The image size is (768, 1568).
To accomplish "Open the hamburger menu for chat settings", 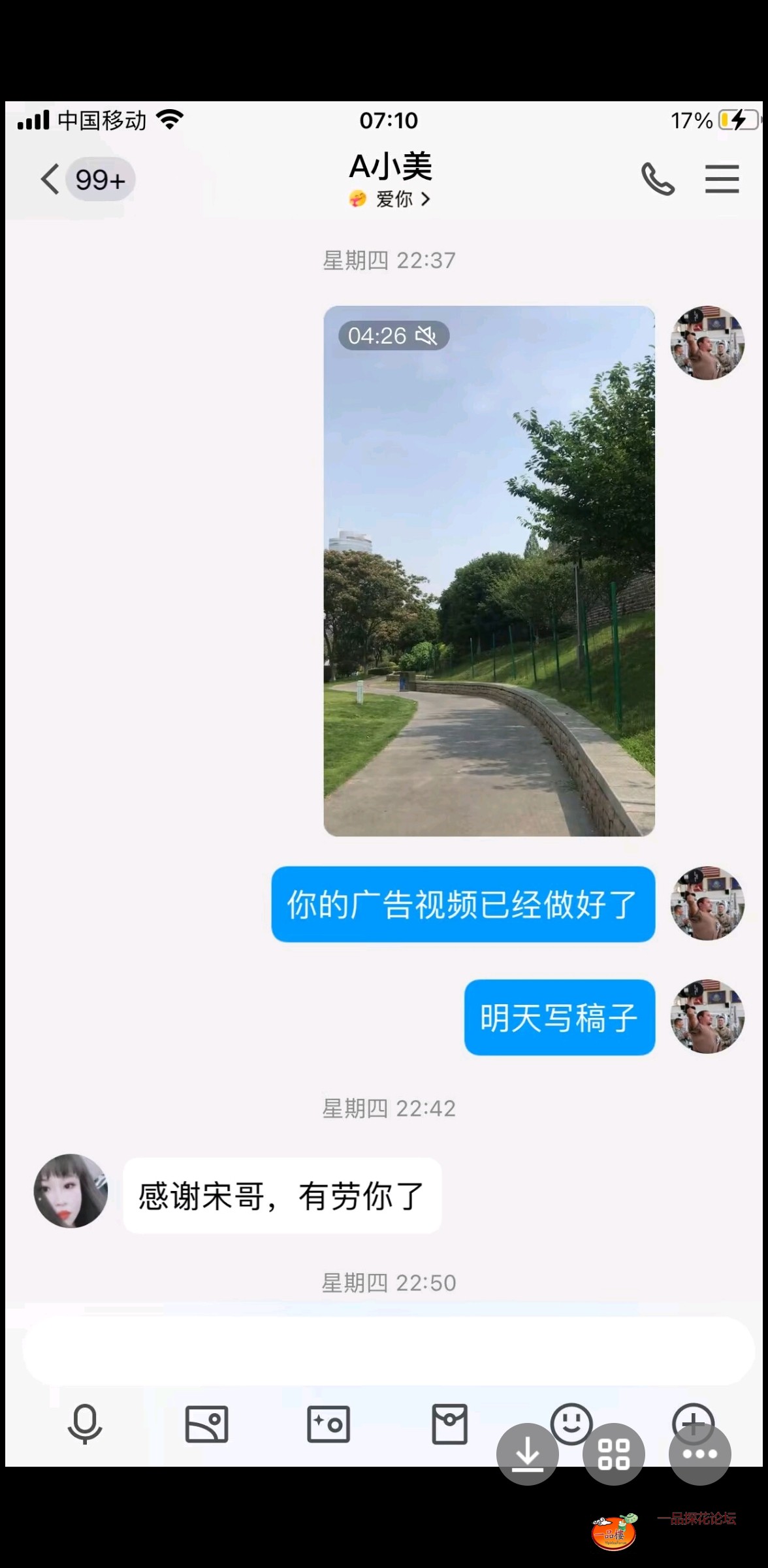I will coord(722,178).
